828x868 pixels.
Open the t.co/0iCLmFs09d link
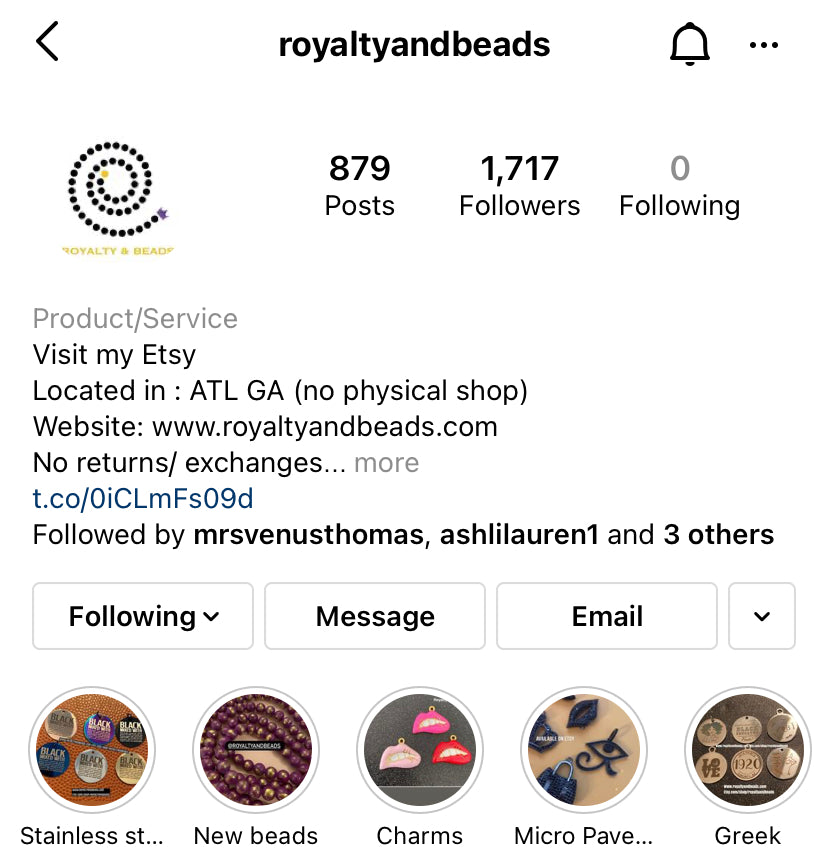[143, 498]
